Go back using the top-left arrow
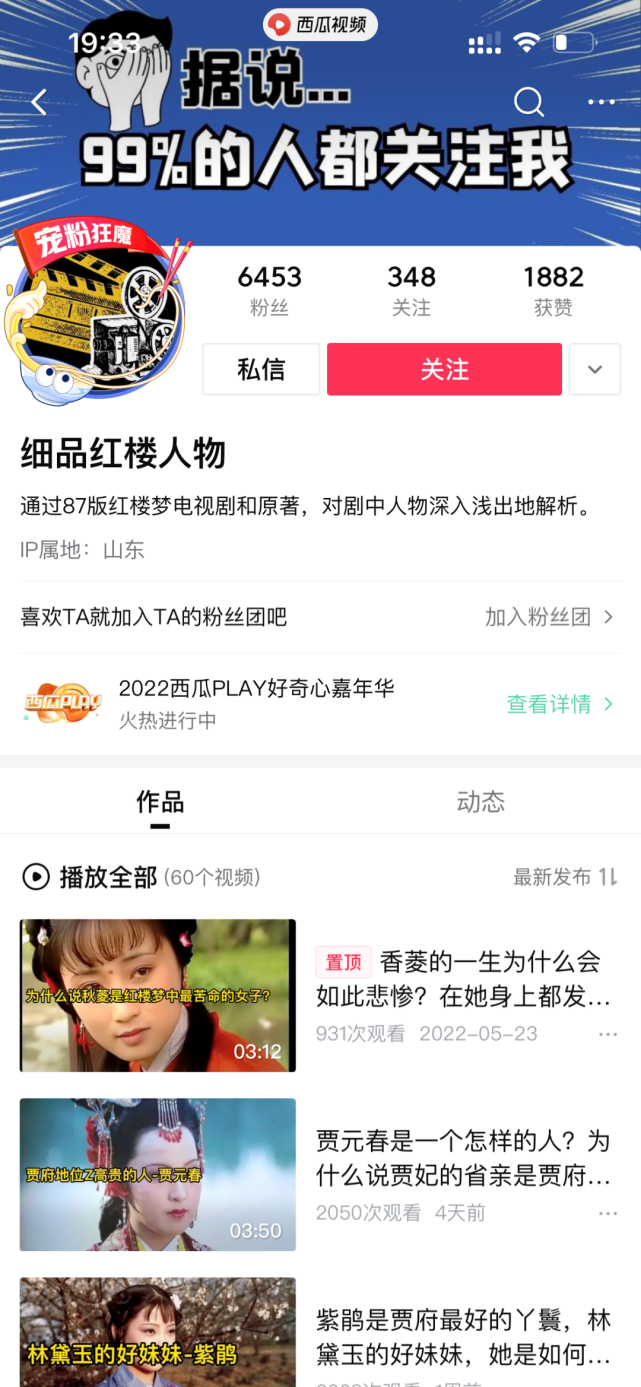This screenshot has height=1387, width=641. pyautogui.click(x=39, y=101)
